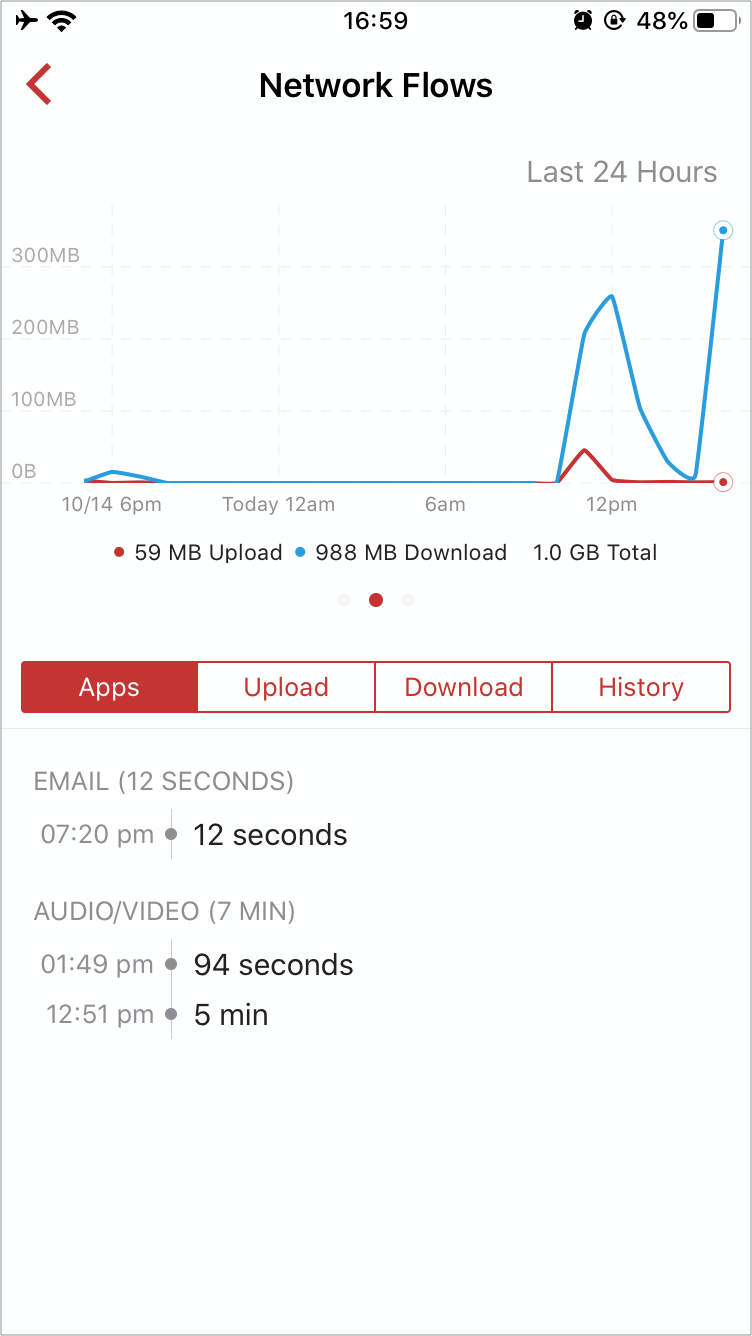Image resolution: width=752 pixels, height=1336 pixels.
Task: Jump to the first chart page dot
Action: pos(344,600)
